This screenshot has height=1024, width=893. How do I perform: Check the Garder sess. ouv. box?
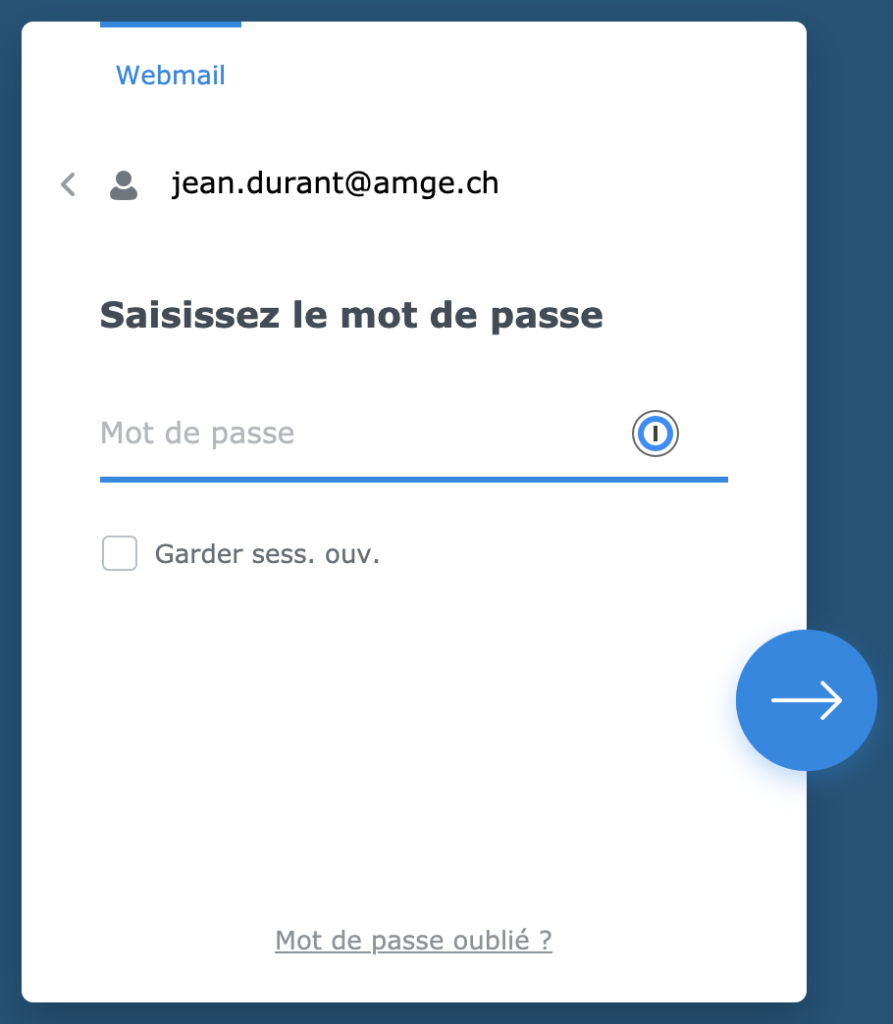coord(120,553)
